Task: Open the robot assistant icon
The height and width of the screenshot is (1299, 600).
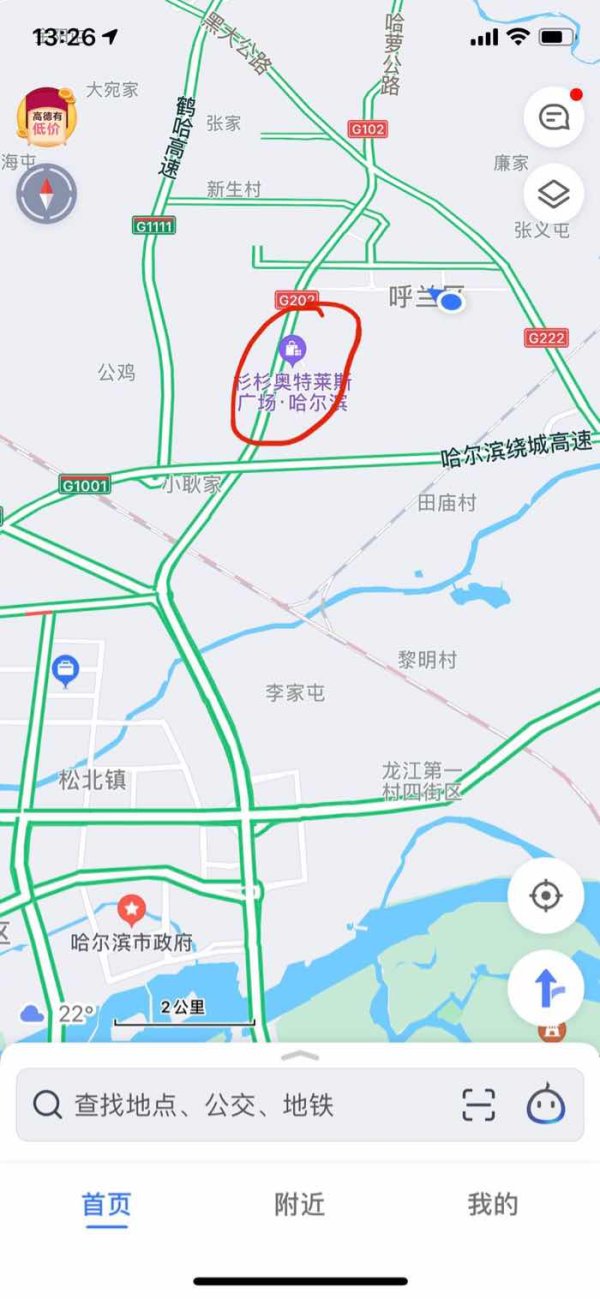Action: coord(546,1105)
